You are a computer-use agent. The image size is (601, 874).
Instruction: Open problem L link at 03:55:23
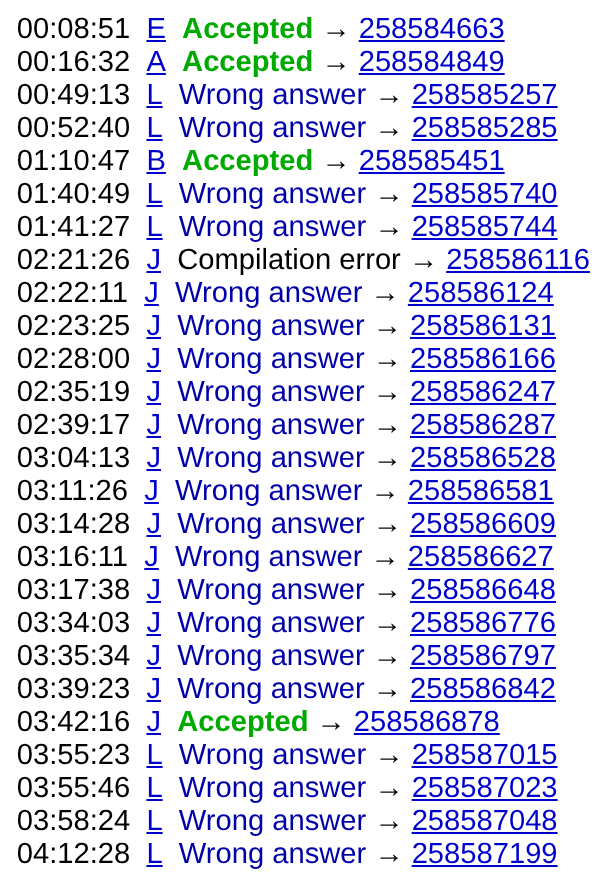tap(154, 755)
